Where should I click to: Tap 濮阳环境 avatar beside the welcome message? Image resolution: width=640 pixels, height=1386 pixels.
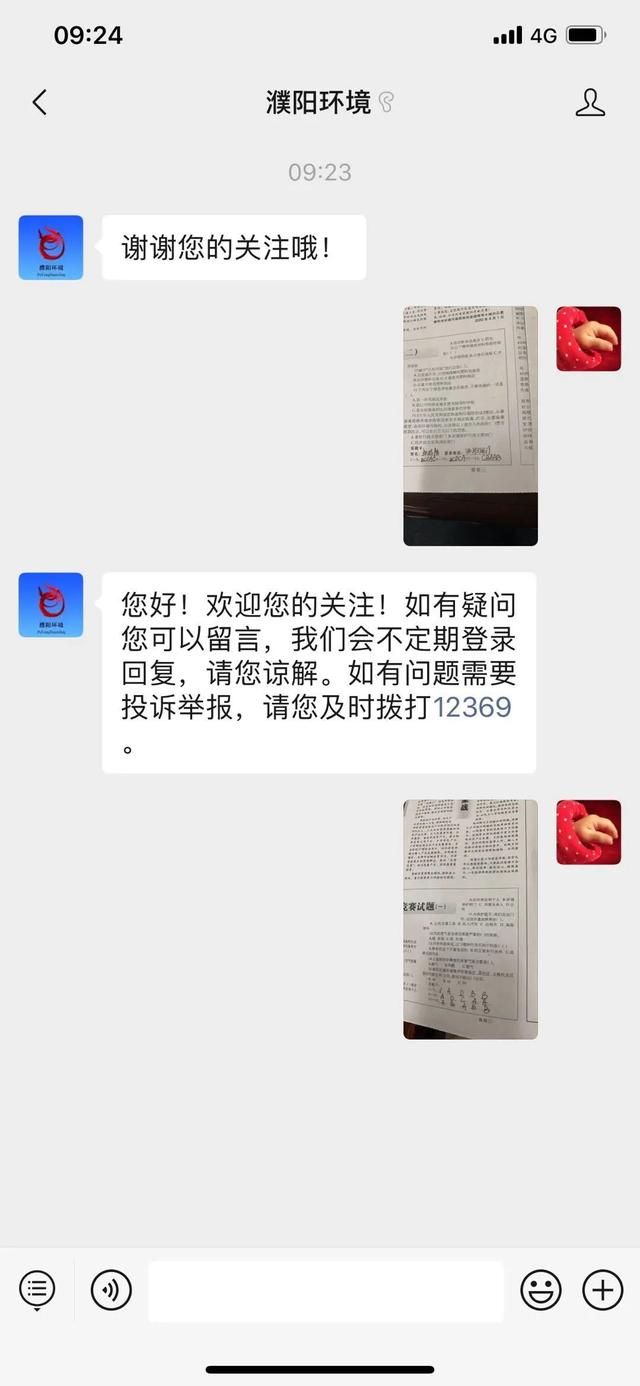(x=51, y=605)
